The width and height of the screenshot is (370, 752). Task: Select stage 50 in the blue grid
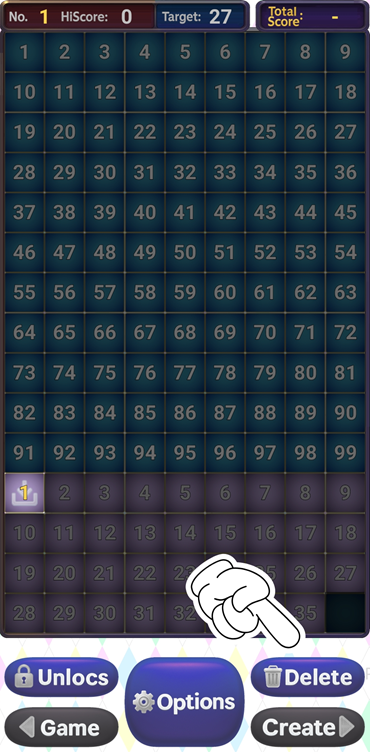click(185, 252)
